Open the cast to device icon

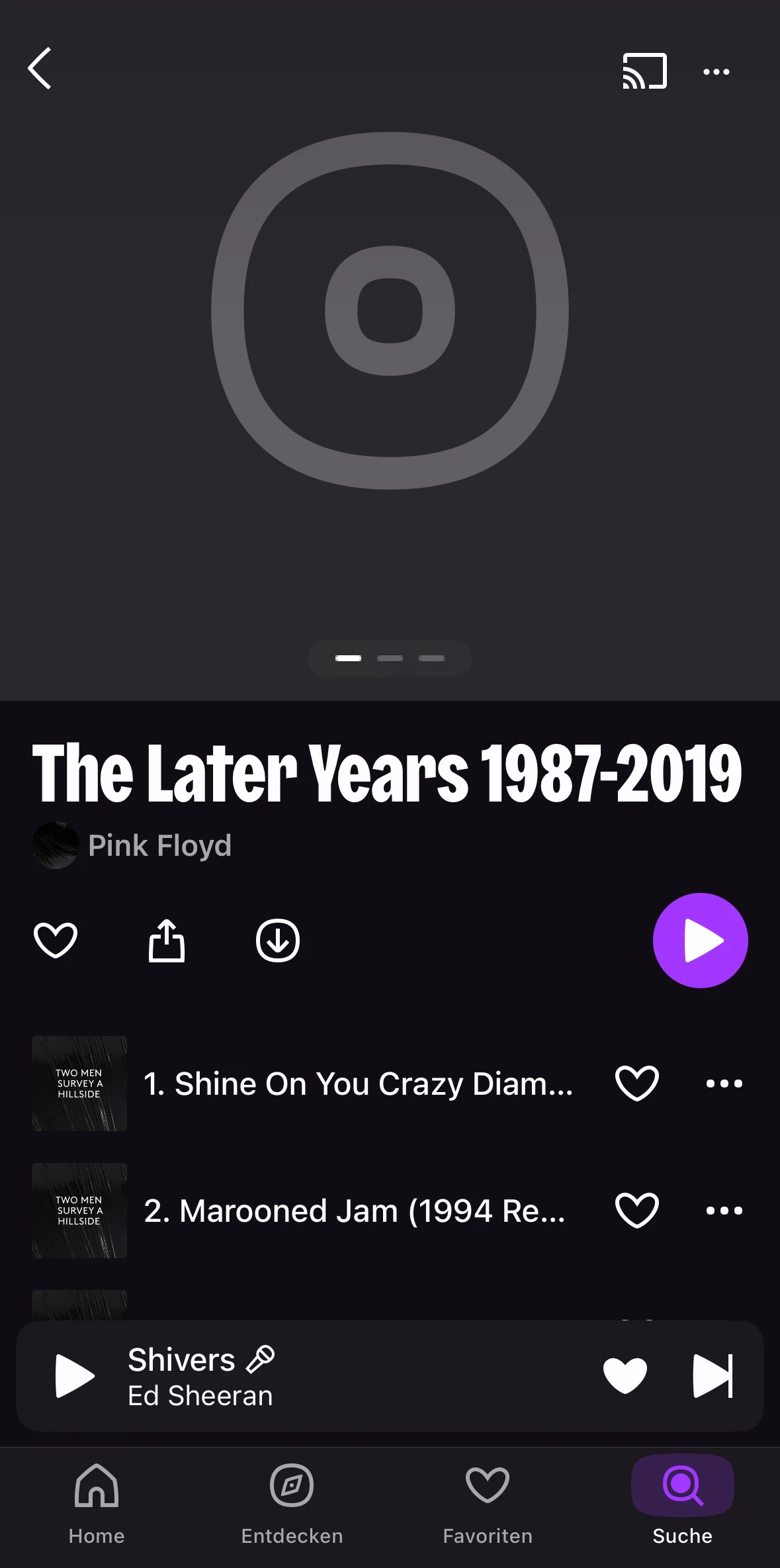644,71
